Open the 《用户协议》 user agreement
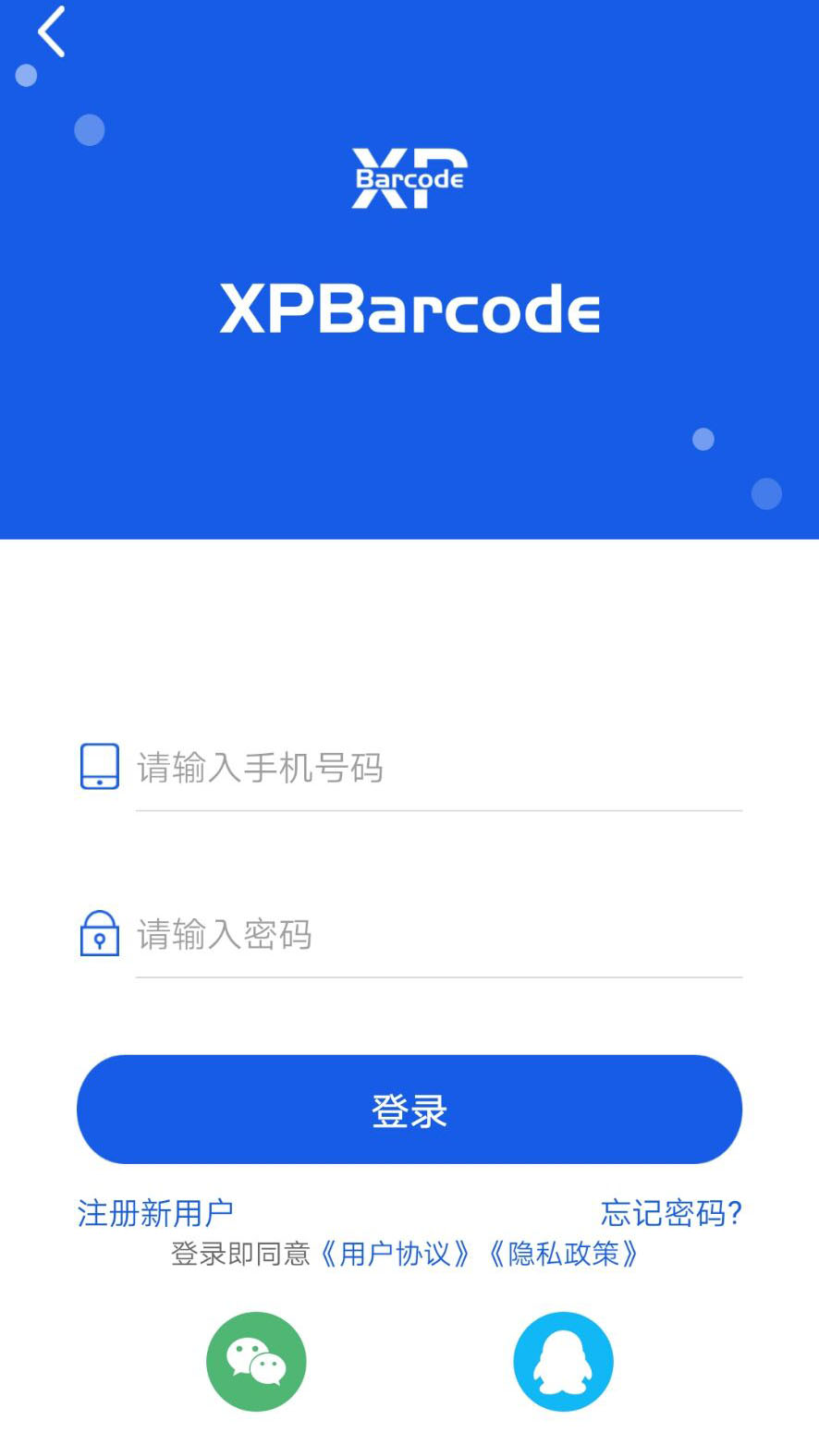This screenshot has height=1456, width=819. tap(395, 1254)
